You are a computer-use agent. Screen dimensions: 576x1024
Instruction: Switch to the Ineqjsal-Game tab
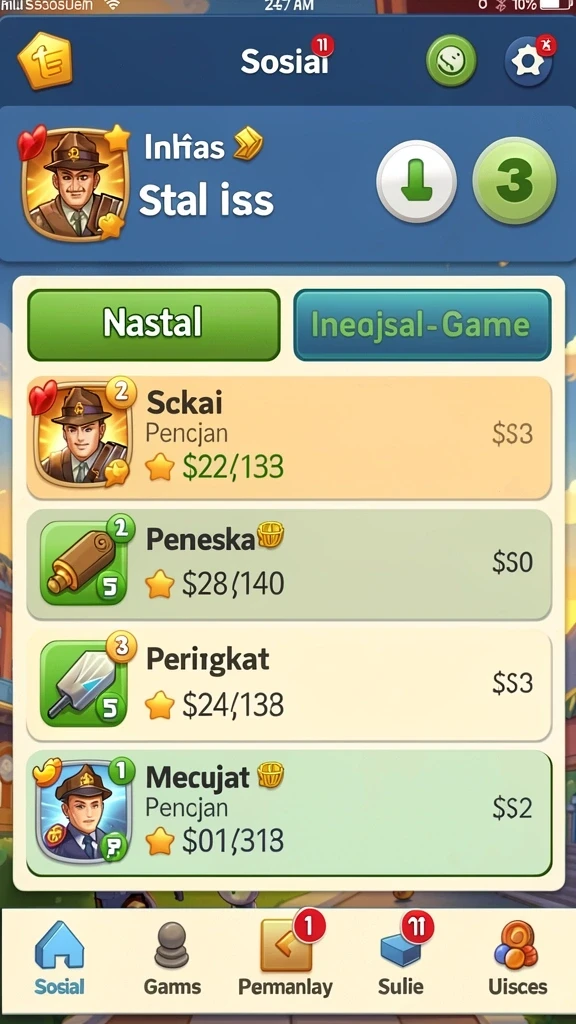[422, 325]
